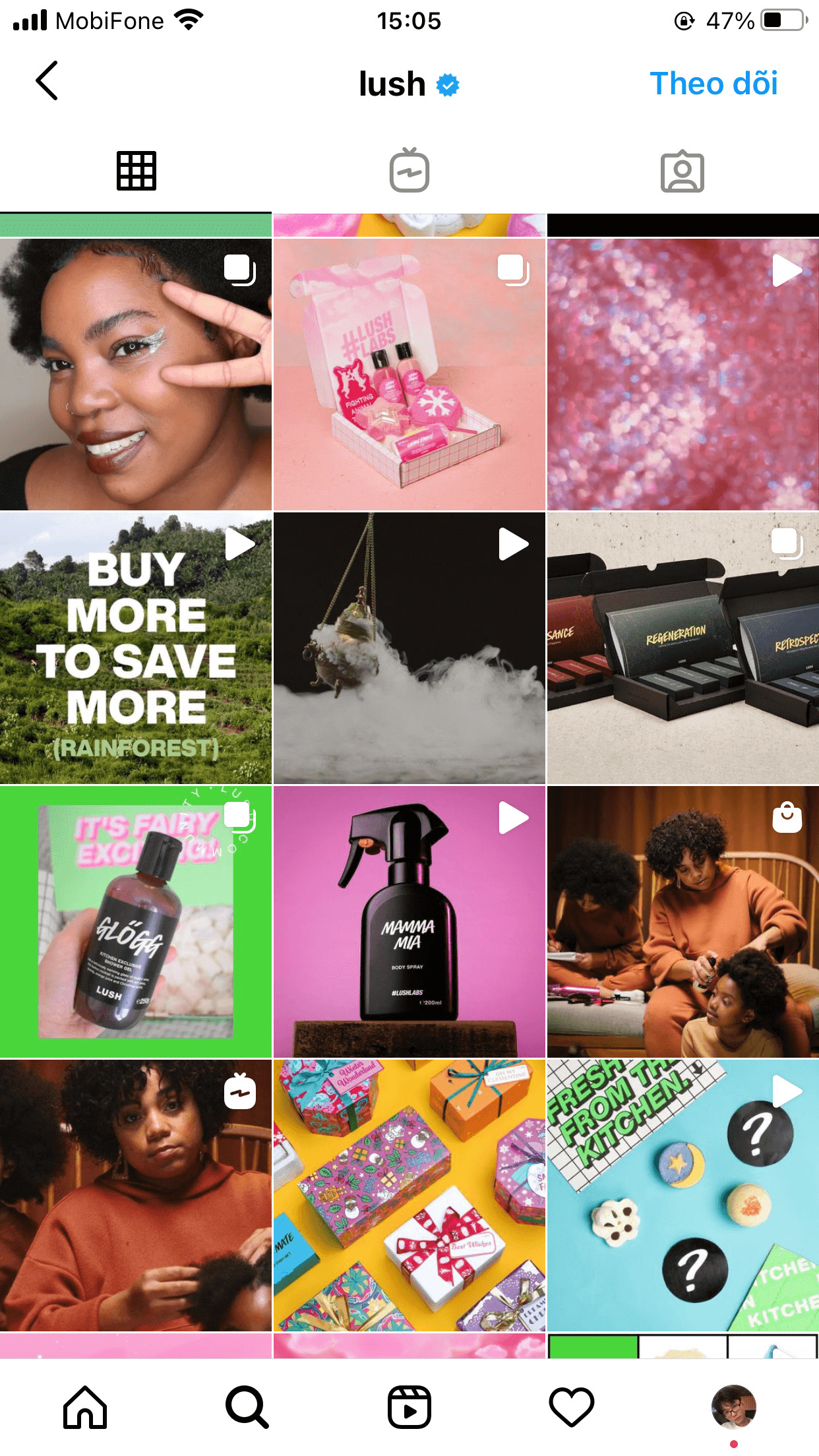Go to the Home feed
819x1456 pixels.
[x=85, y=1407]
